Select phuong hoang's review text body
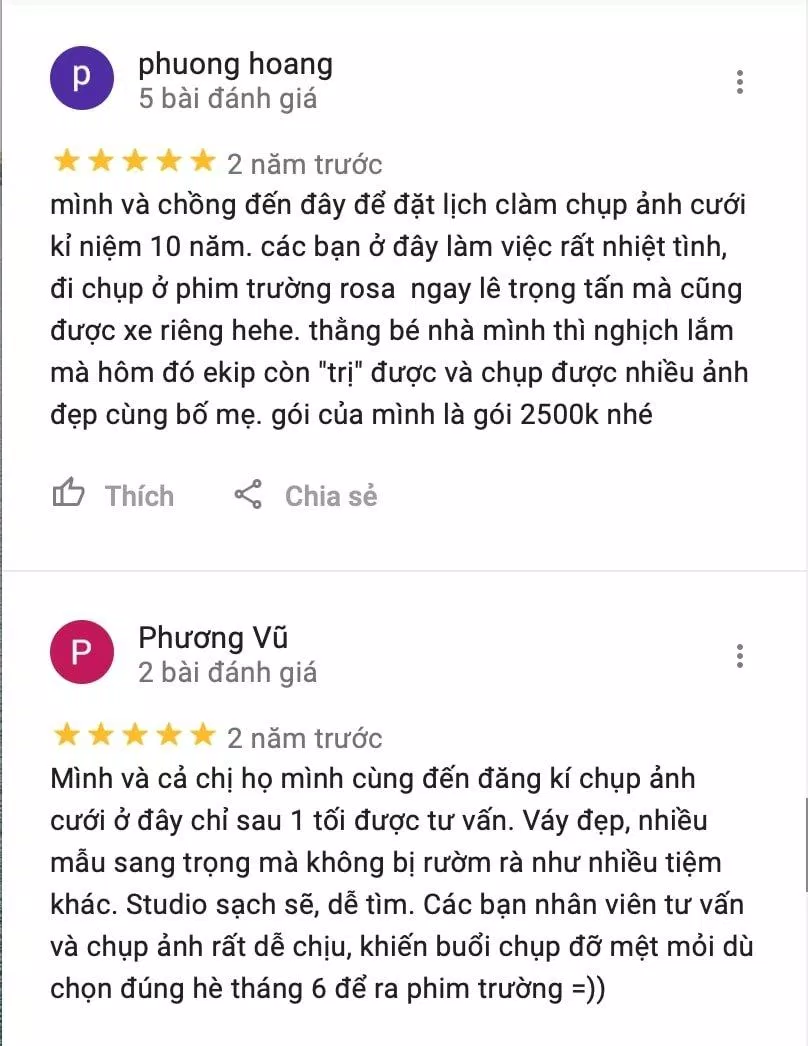The image size is (808, 1046). 400,310
